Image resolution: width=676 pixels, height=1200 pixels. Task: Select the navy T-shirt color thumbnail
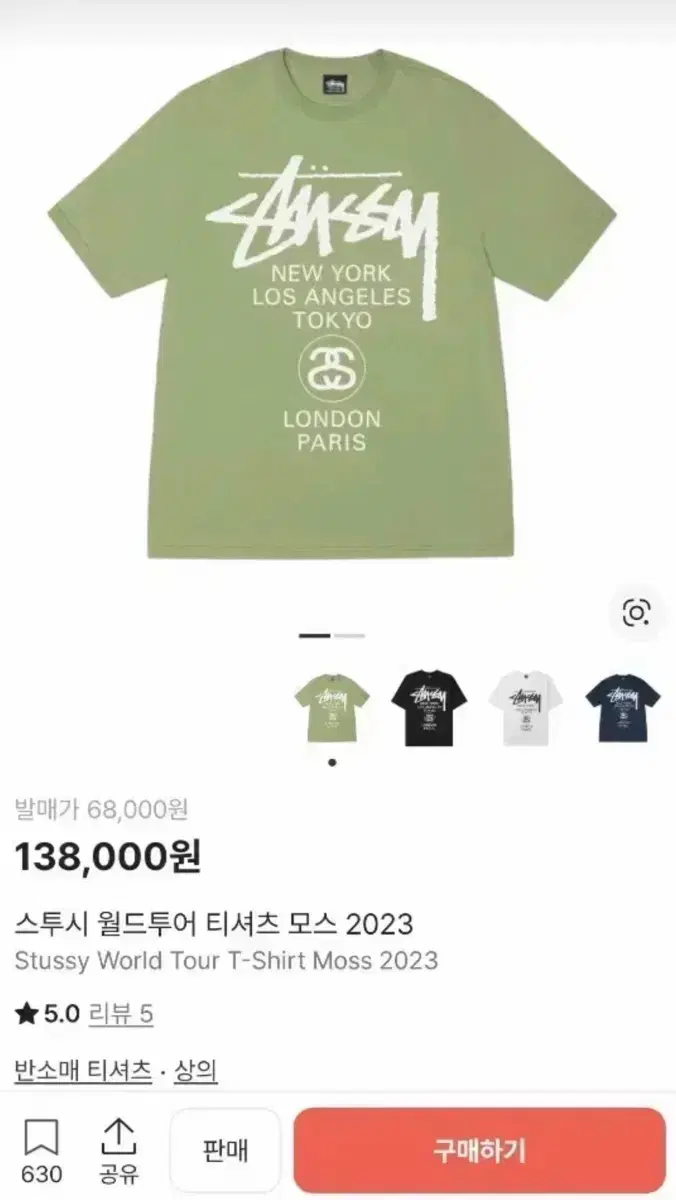coord(623,708)
